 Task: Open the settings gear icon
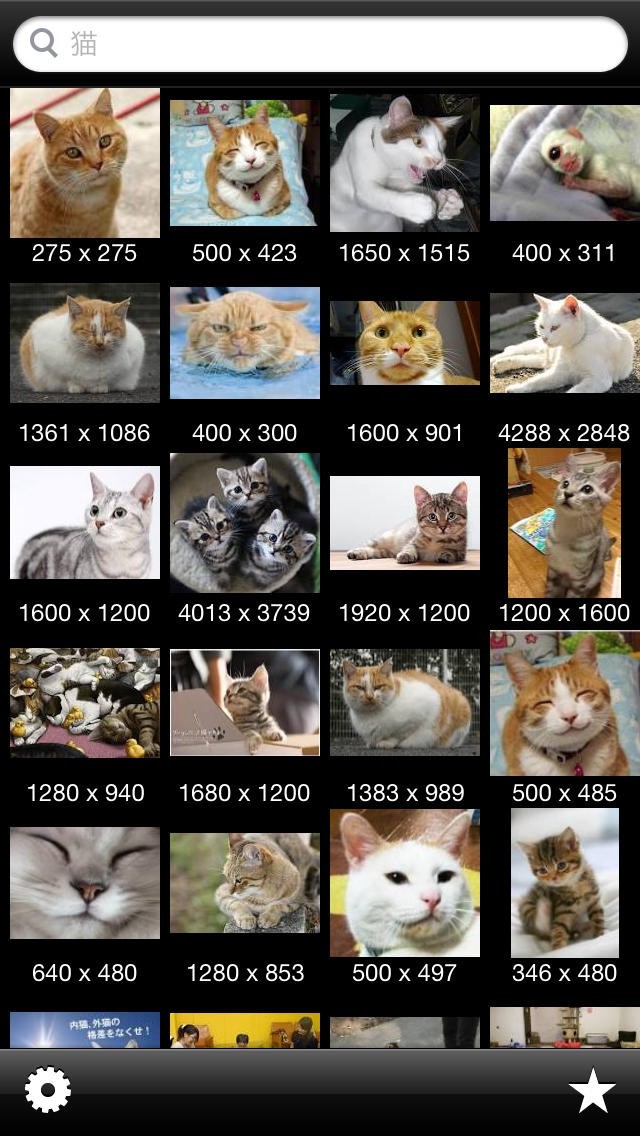[48, 1090]
